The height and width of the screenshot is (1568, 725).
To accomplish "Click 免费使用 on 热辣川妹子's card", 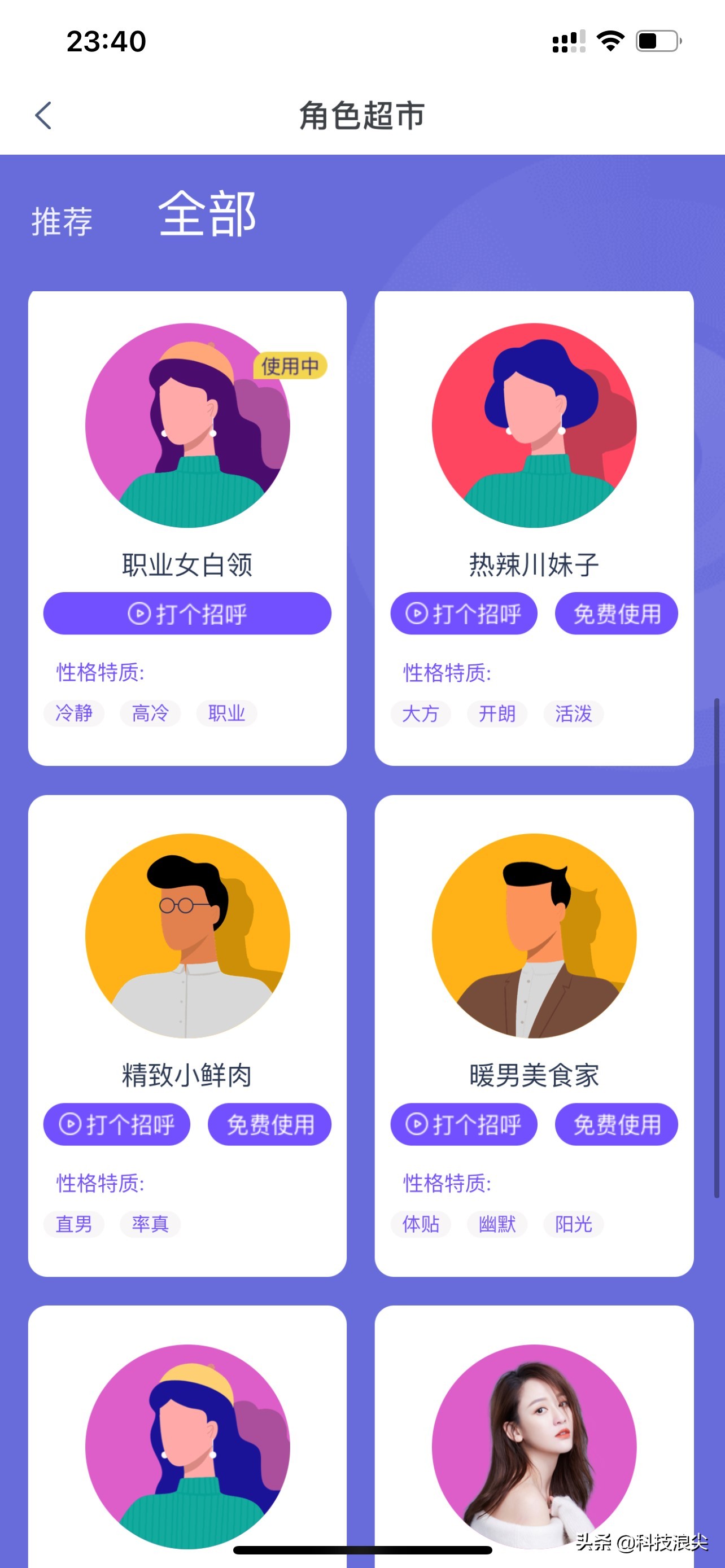I will (616, 614).
